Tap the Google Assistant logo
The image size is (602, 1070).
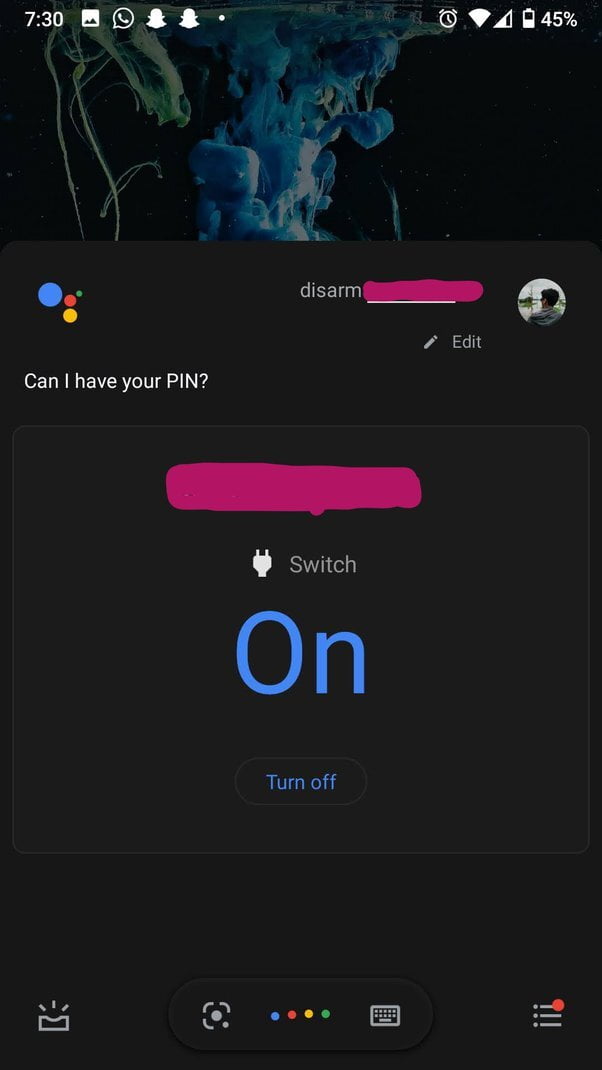pyautogui.click(x=60, y=302)
